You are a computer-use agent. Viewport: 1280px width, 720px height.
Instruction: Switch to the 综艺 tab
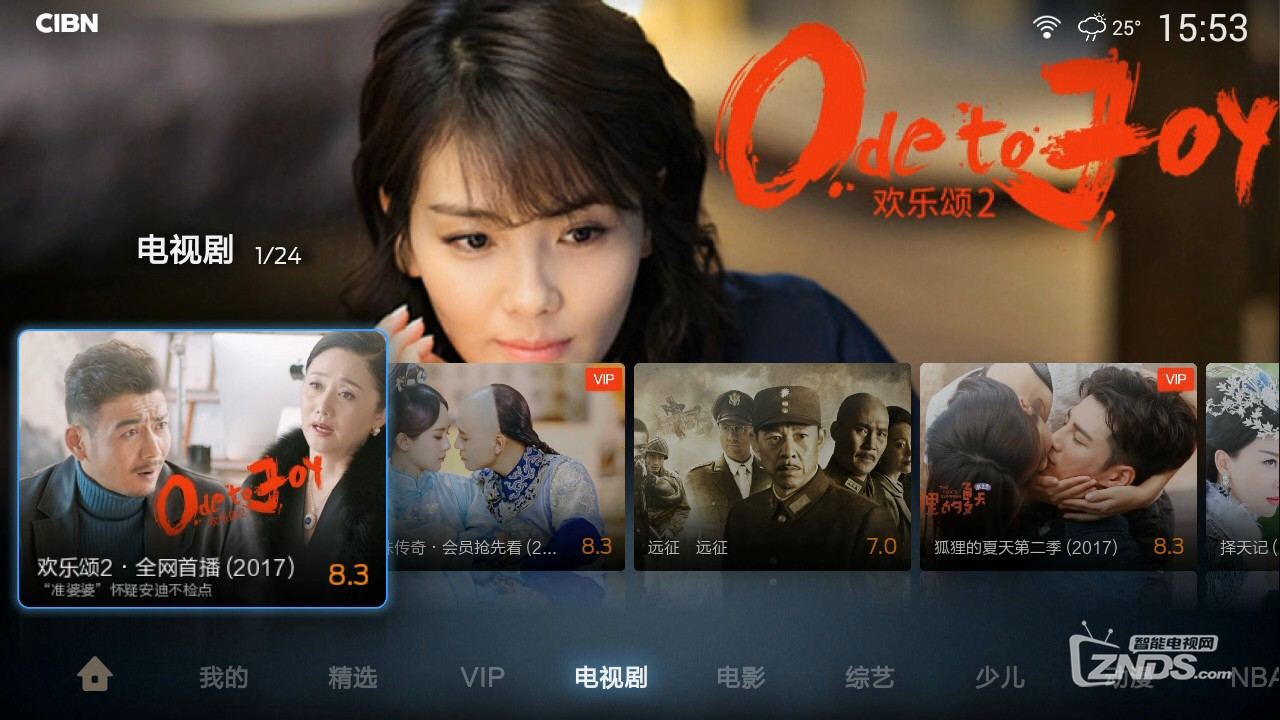(870, 677)
